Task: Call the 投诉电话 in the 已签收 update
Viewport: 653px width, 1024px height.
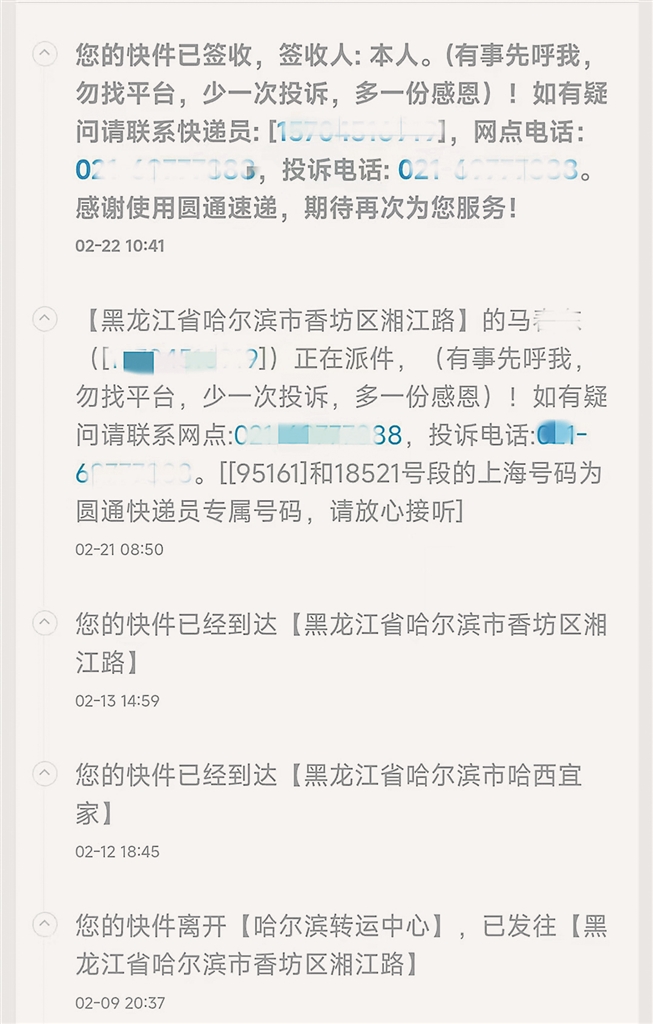Action: tap(488, 170)
